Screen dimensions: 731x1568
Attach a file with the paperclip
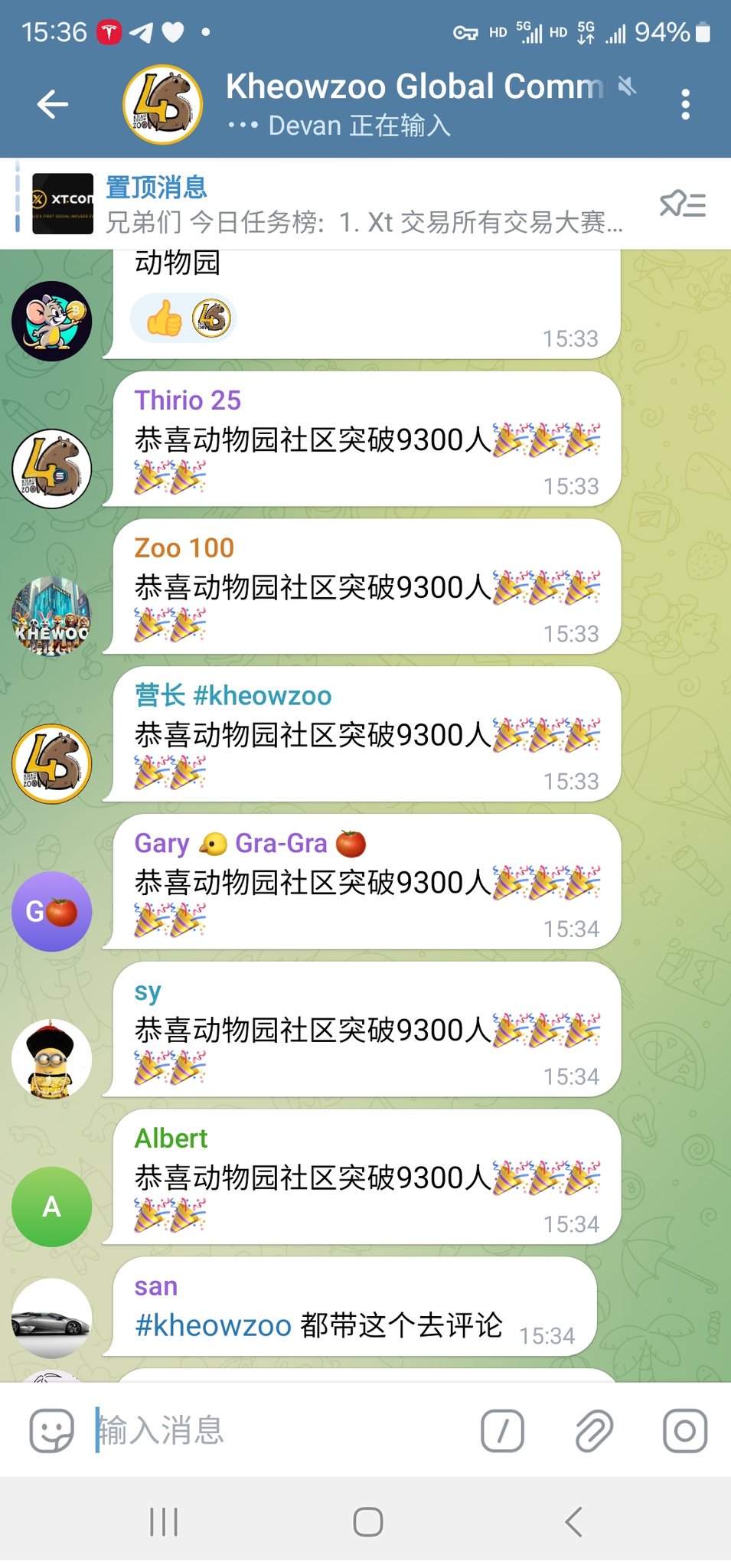coord(594,1430)
